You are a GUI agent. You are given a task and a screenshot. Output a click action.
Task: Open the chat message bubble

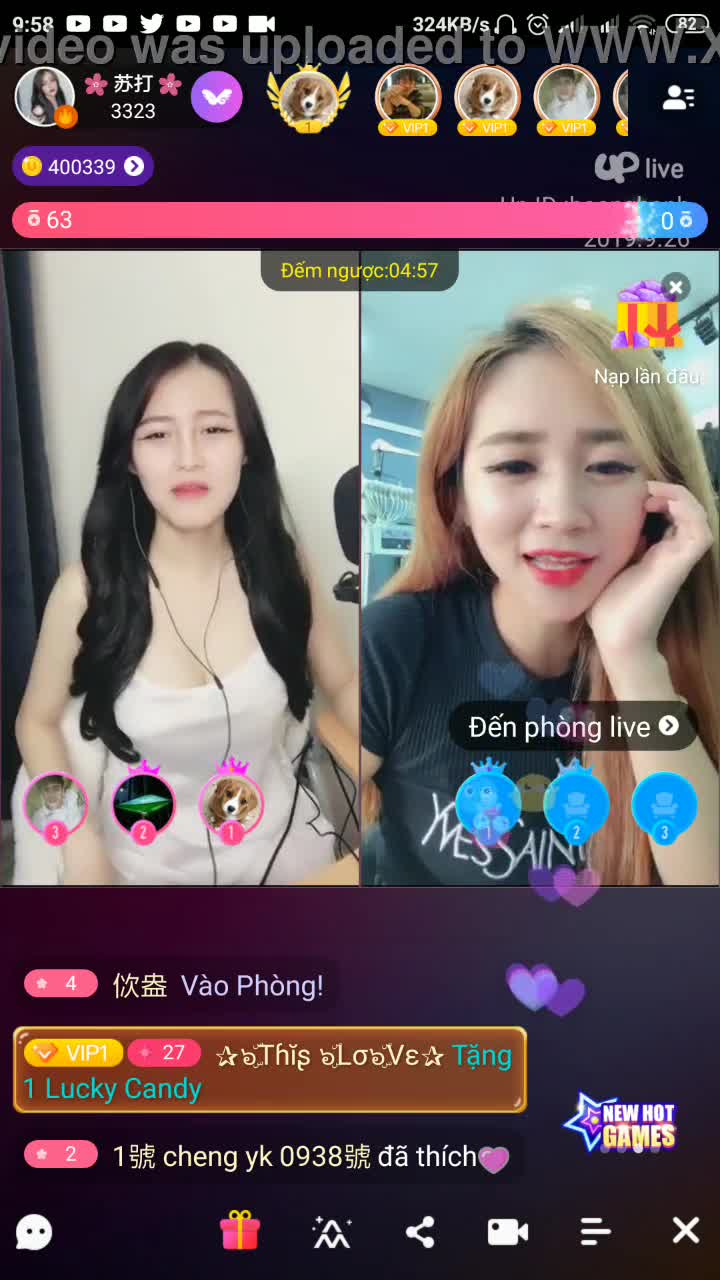[x=34, y=1231]
